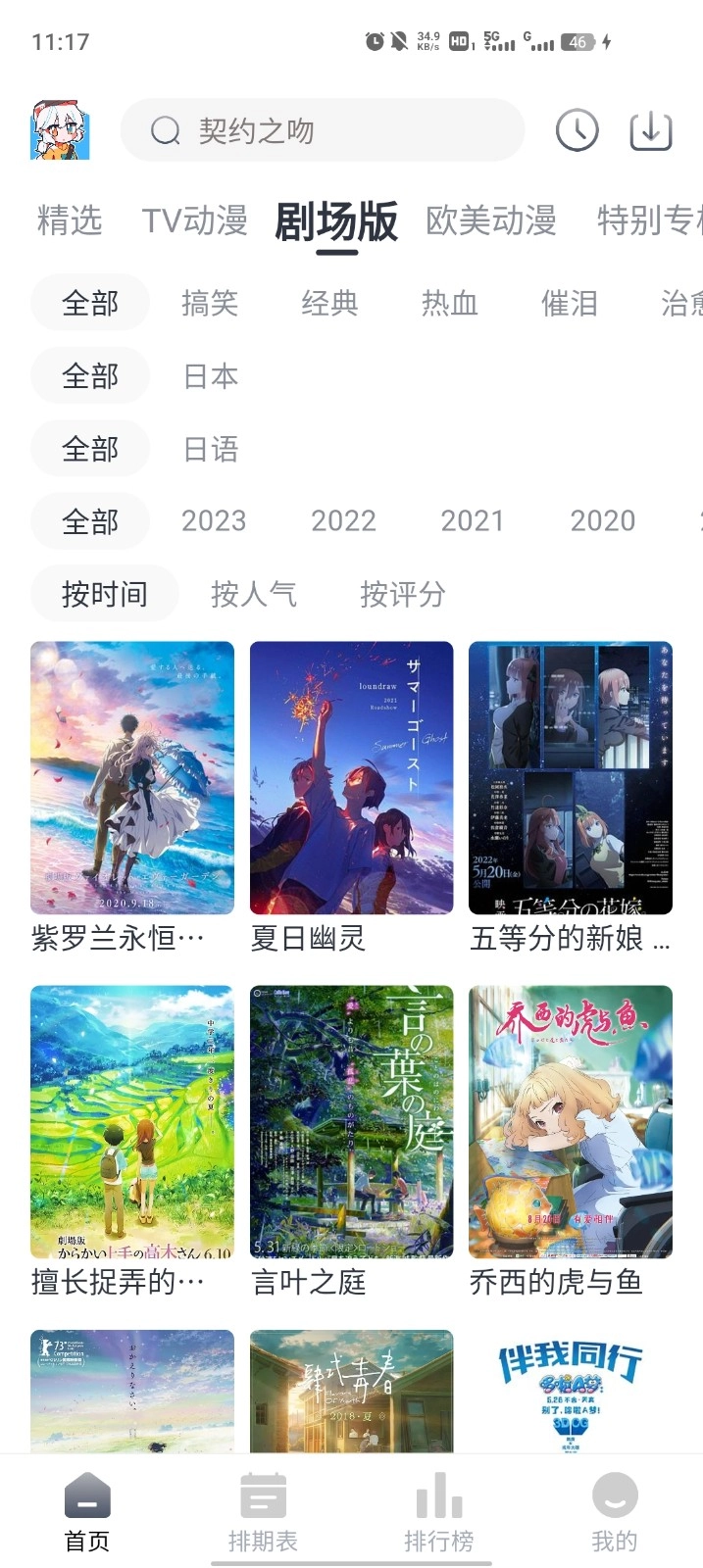The image size is (703, 1568).
Task: Choose the 日语 language filter
Action: click(211, 449)
